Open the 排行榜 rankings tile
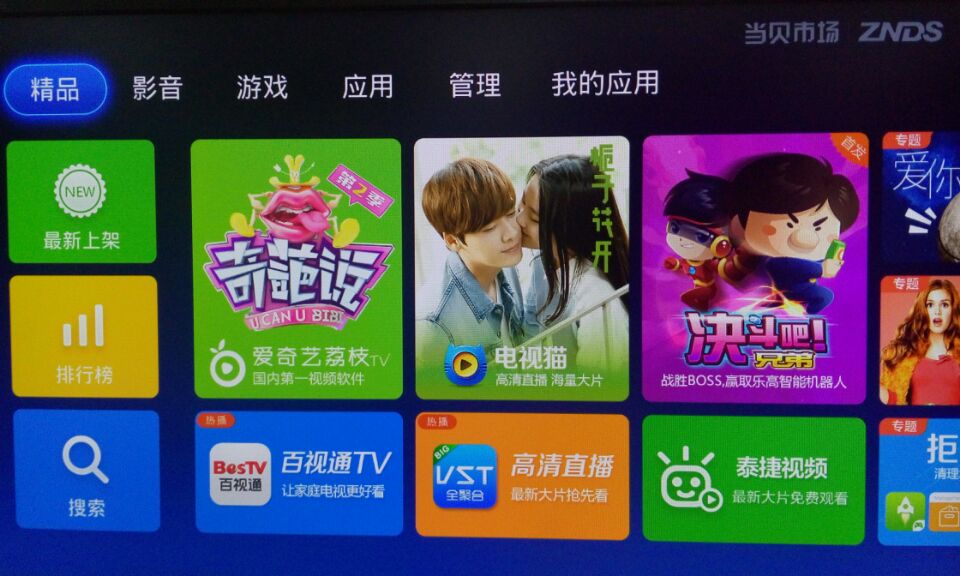The width and height of the screenshot is (960, 576). tap(84, 336)
